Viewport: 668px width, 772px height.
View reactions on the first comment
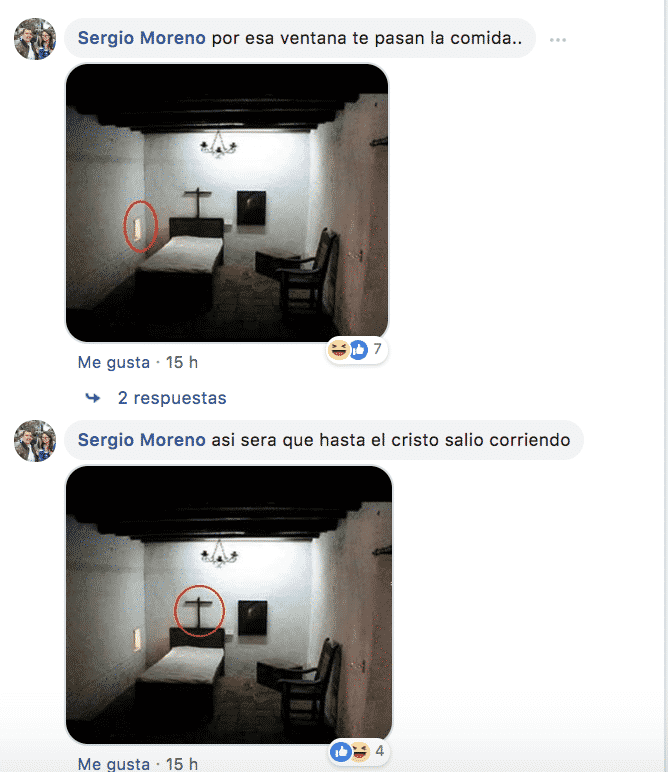point(355,350)
